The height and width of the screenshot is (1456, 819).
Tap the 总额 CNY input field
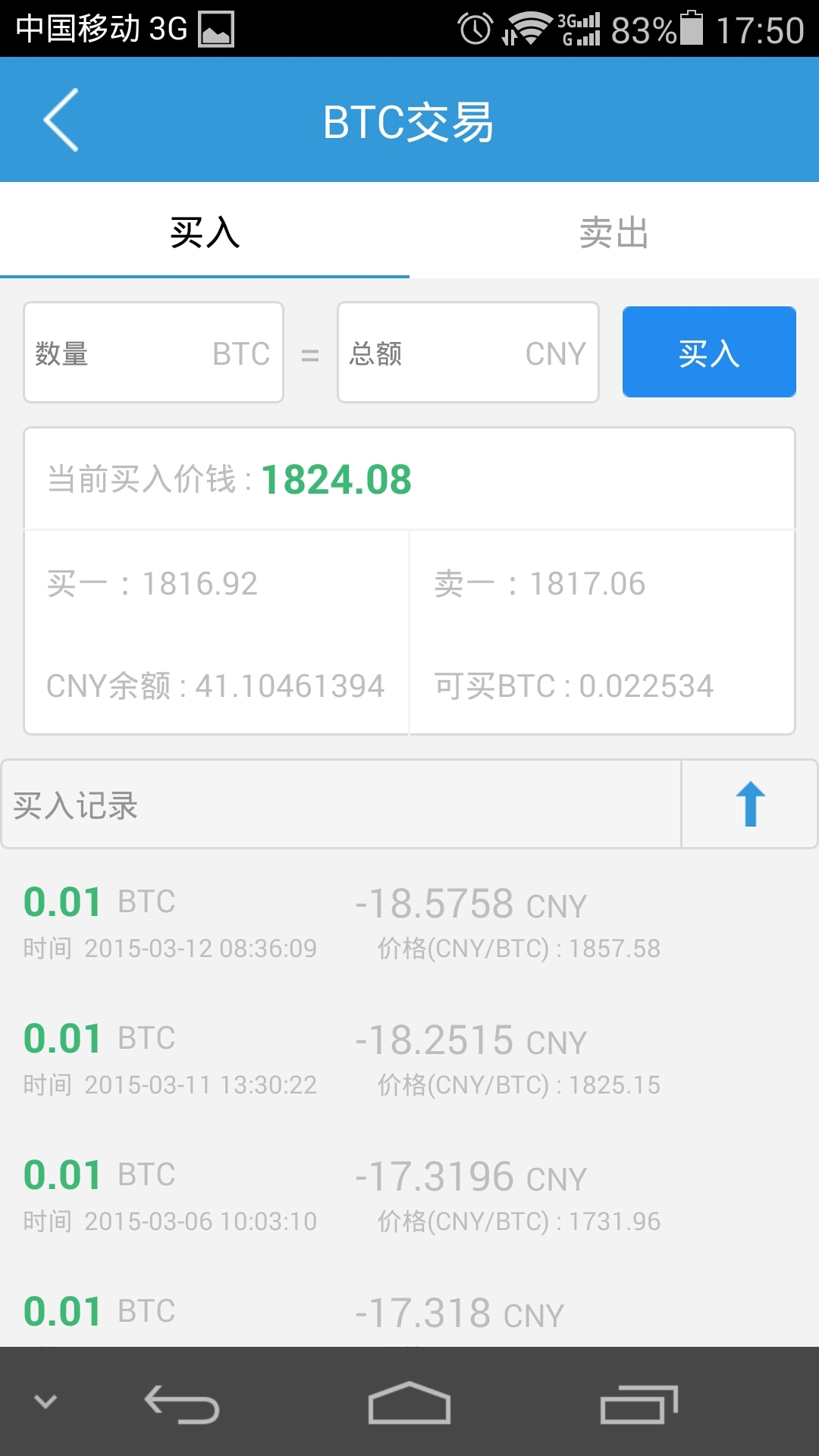[x=468, y=353]
